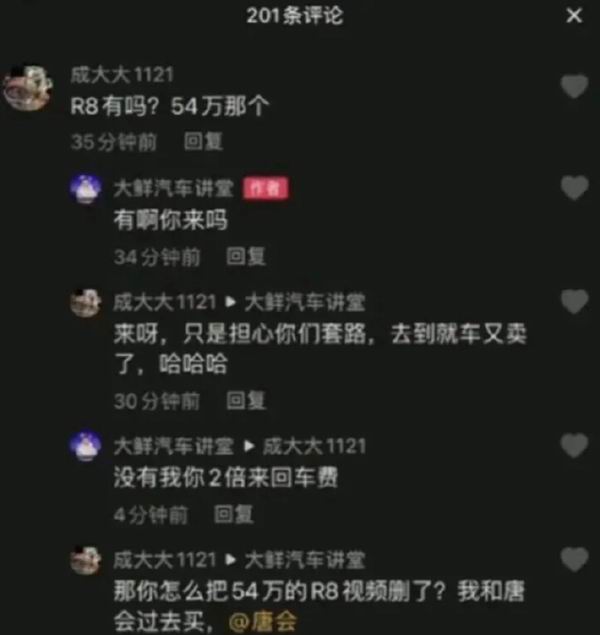Viewport: 600px width, 635px height.
Task: Reply to '有啊你来吗' comment
Action: tap(246, 257)
